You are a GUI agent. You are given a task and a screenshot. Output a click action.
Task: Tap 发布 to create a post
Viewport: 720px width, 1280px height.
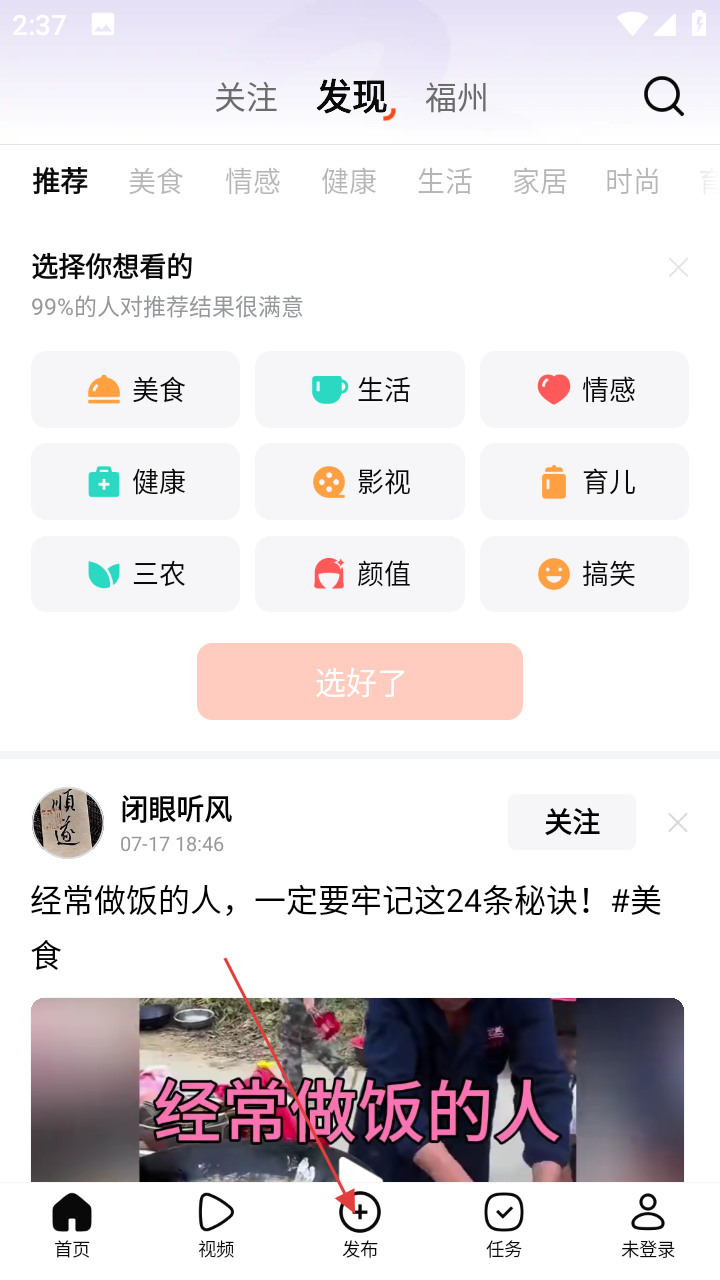[x=360, y=1224]
